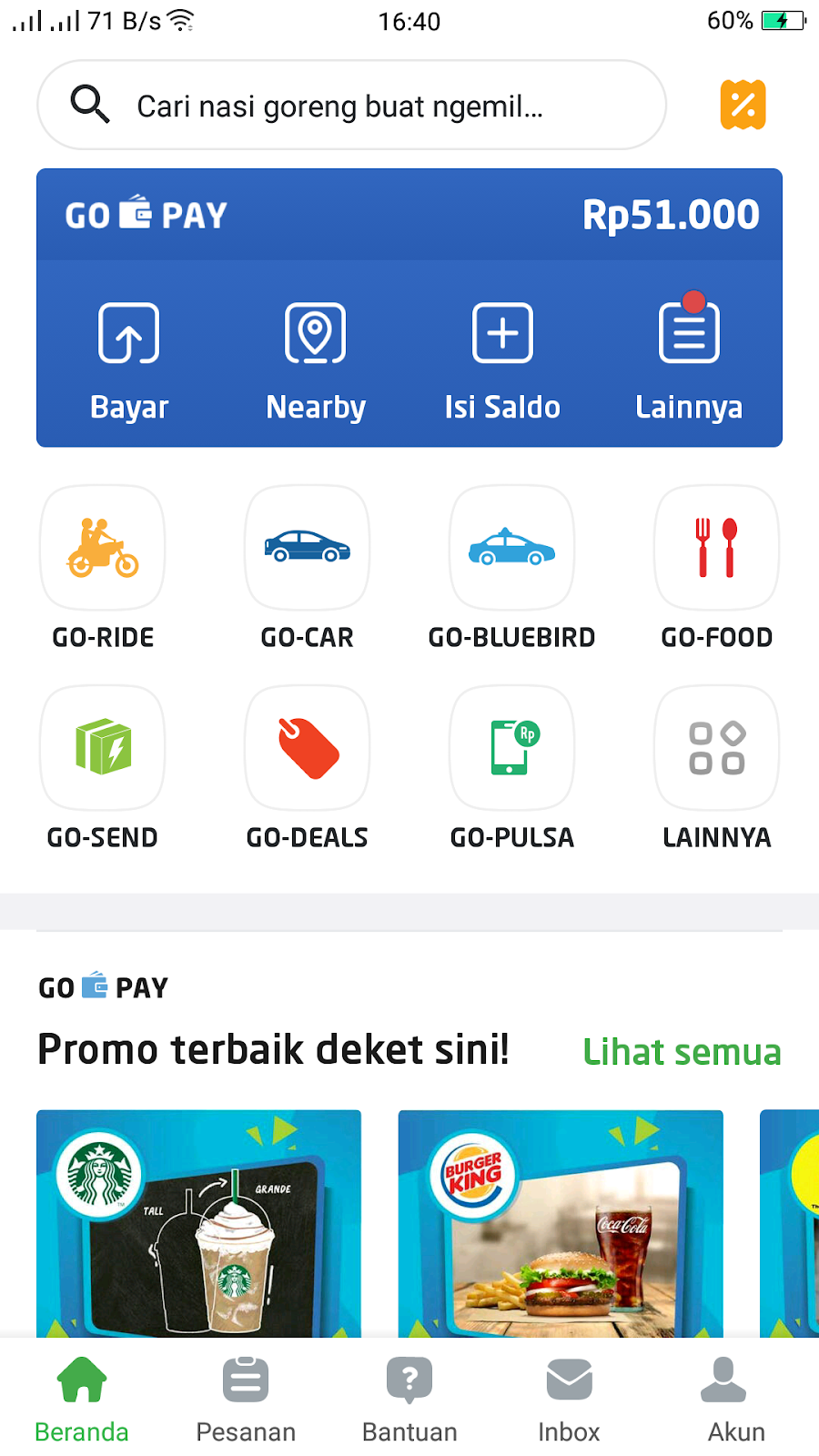Order from GO-FOOD

[x=717, y=568]
